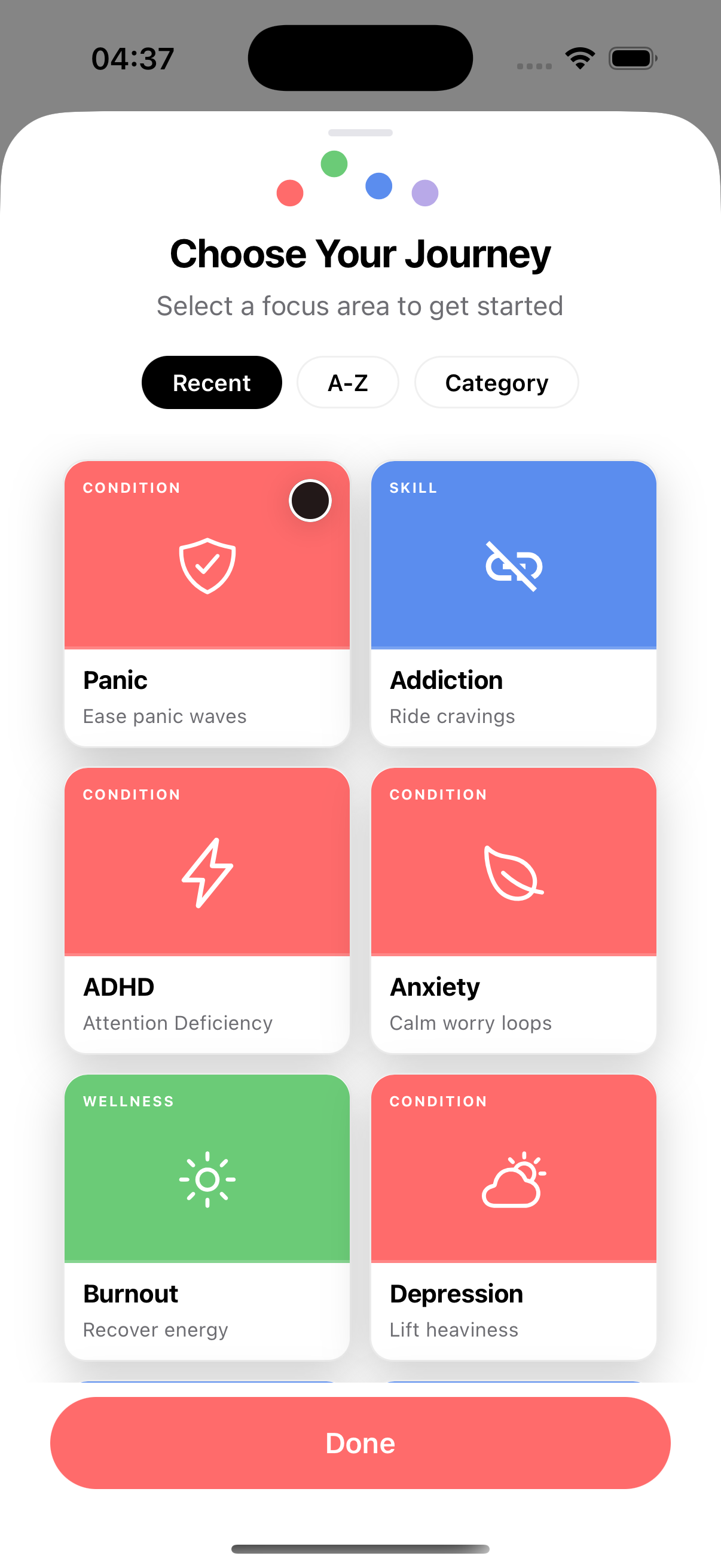Choose the Panic journey card
The image size is (721, 1568).
tap(207, 603)
